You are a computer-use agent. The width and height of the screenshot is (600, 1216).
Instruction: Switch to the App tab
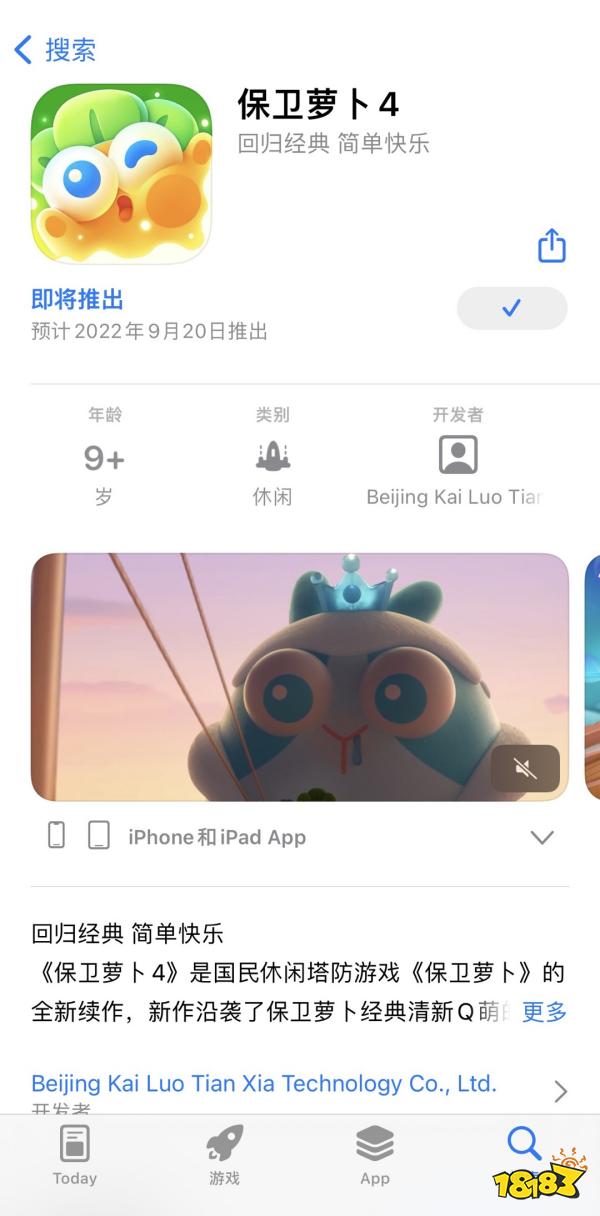(375, 1155)
